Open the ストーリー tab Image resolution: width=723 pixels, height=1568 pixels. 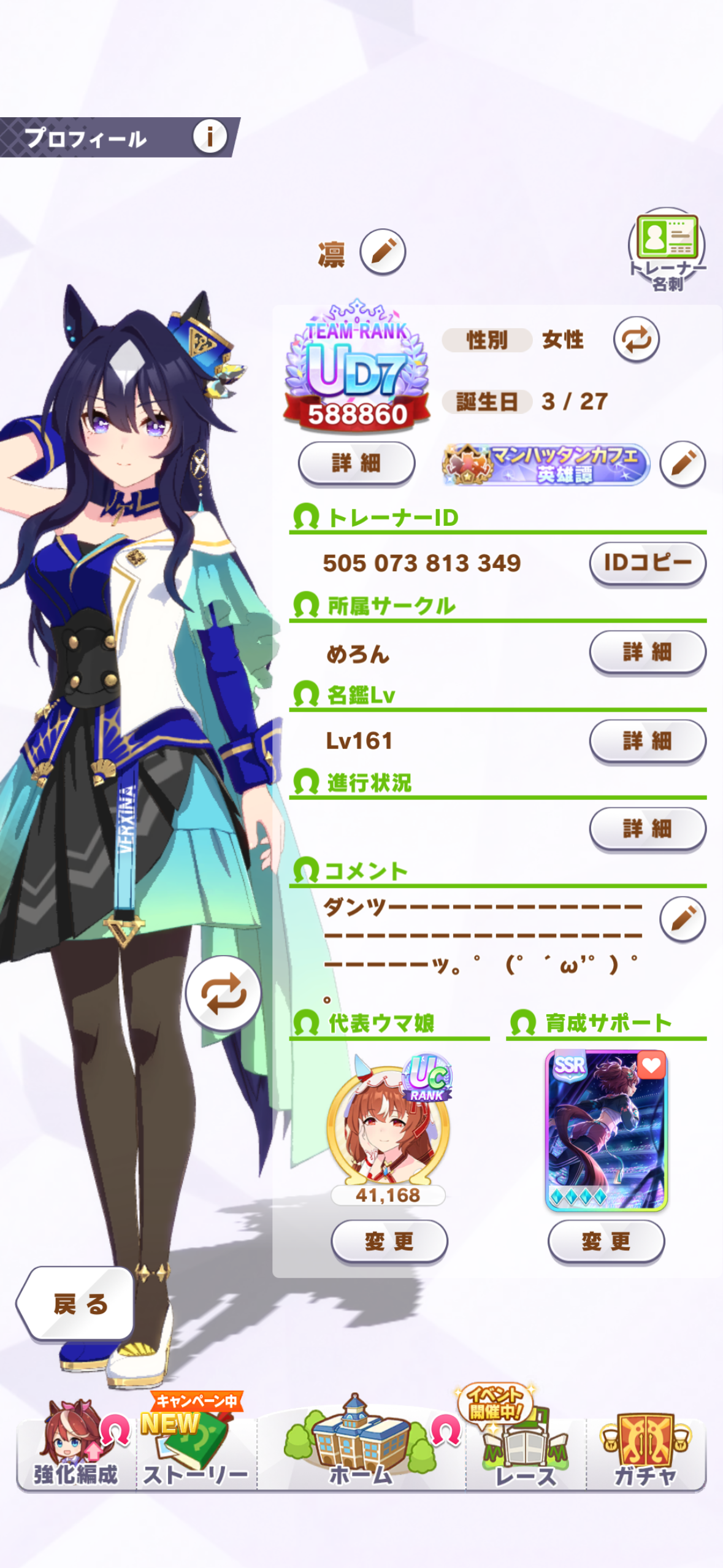[196, 1447]
